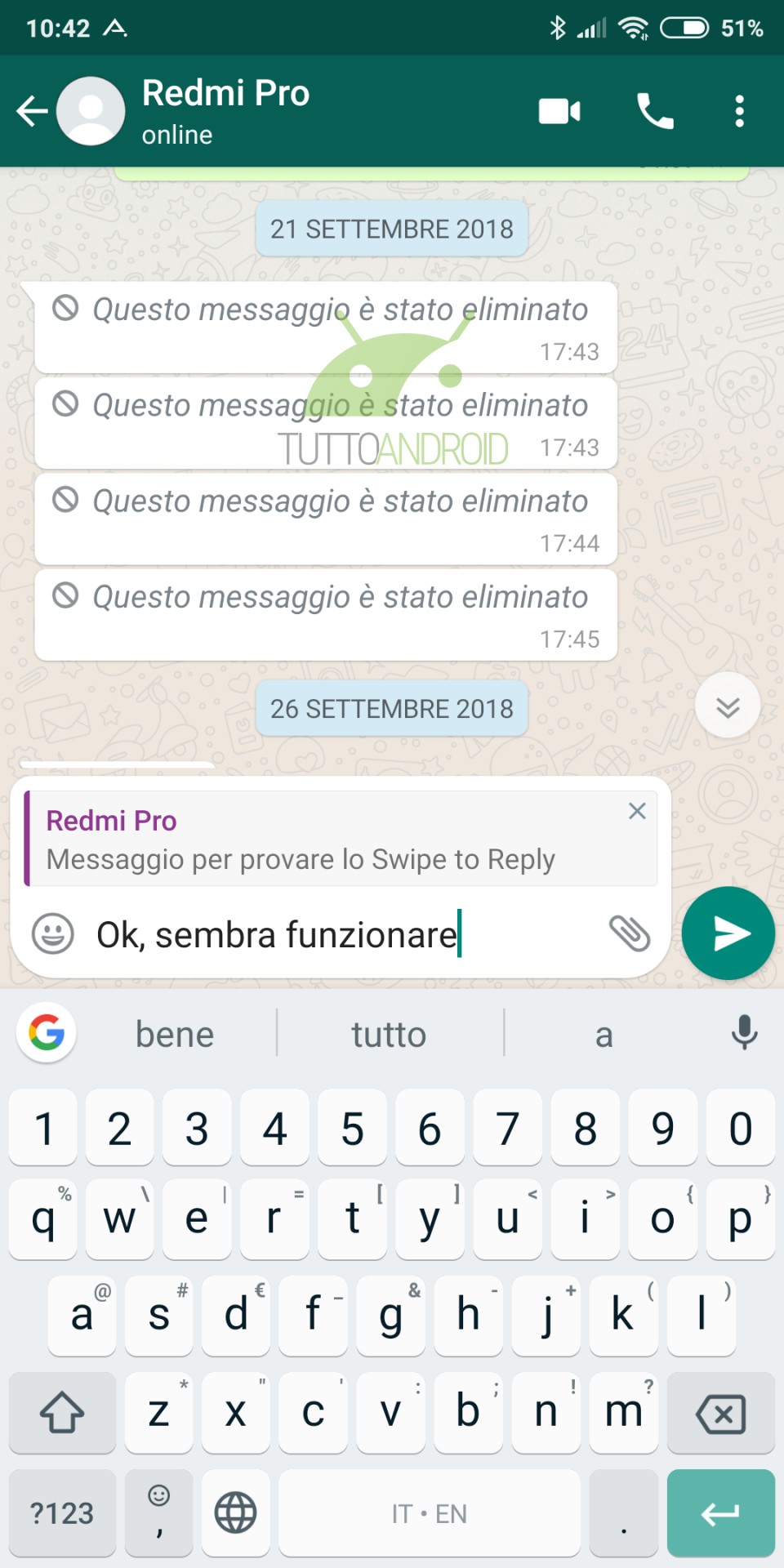The width and height of the screenshot is (784, 1568).
Task: Open the quoted message from Redmi Pro
Action: point(327,840)
